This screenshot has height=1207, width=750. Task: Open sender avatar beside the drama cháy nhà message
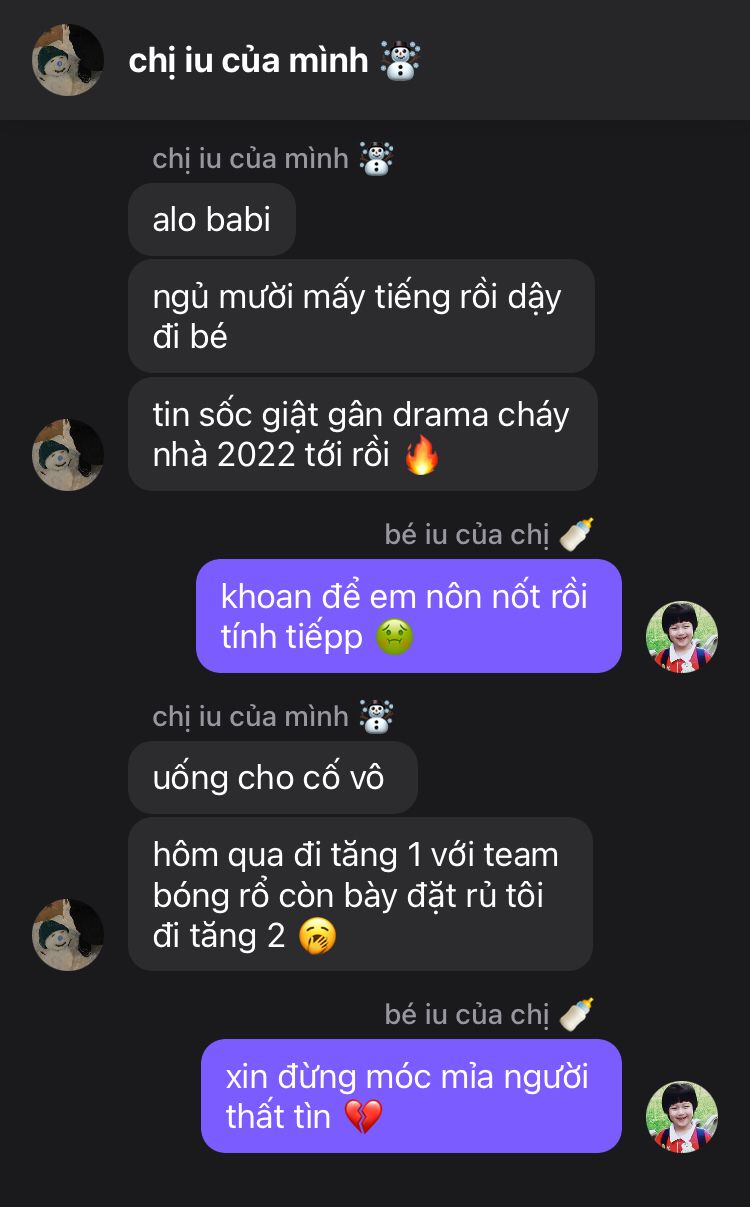pyautogui.click(x=68, y=455)
